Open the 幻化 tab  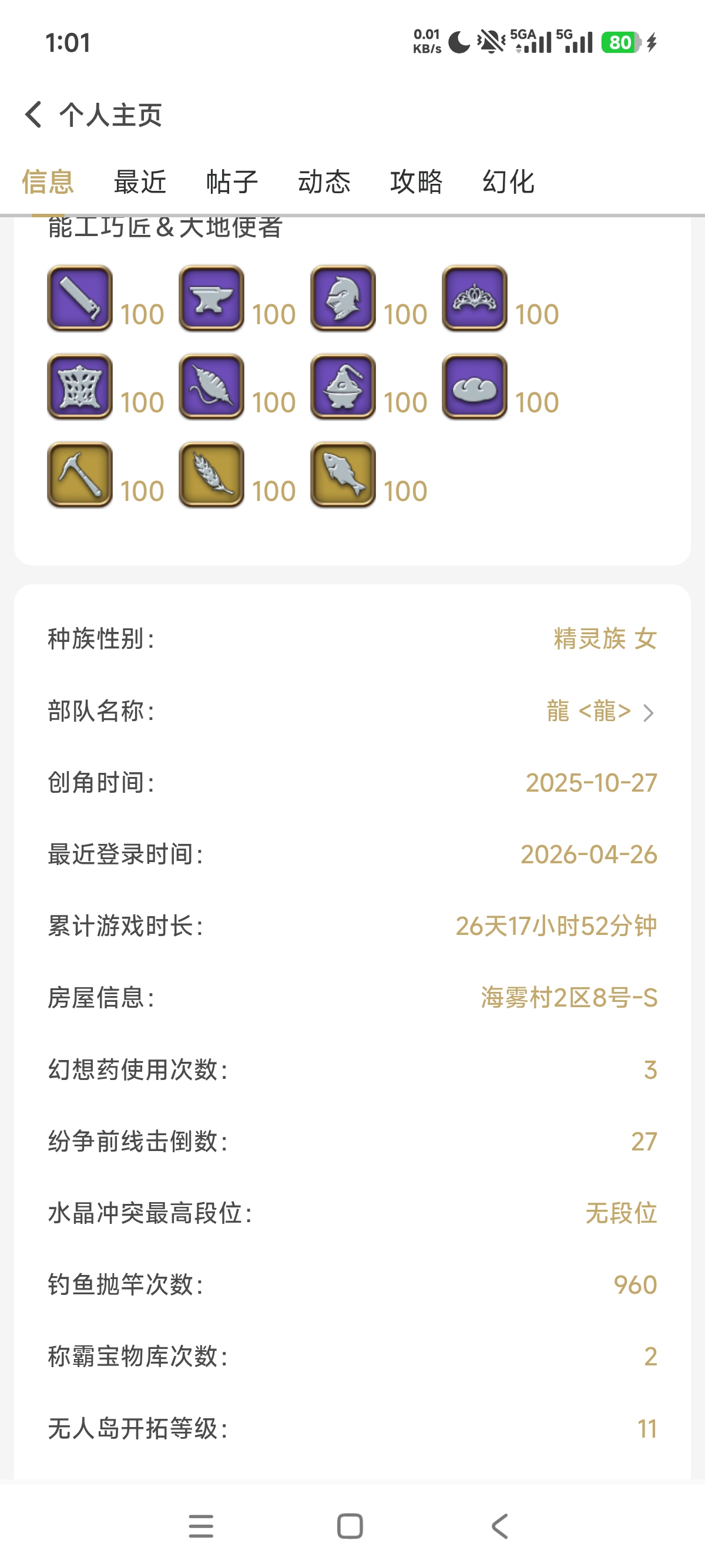point(508,182)
